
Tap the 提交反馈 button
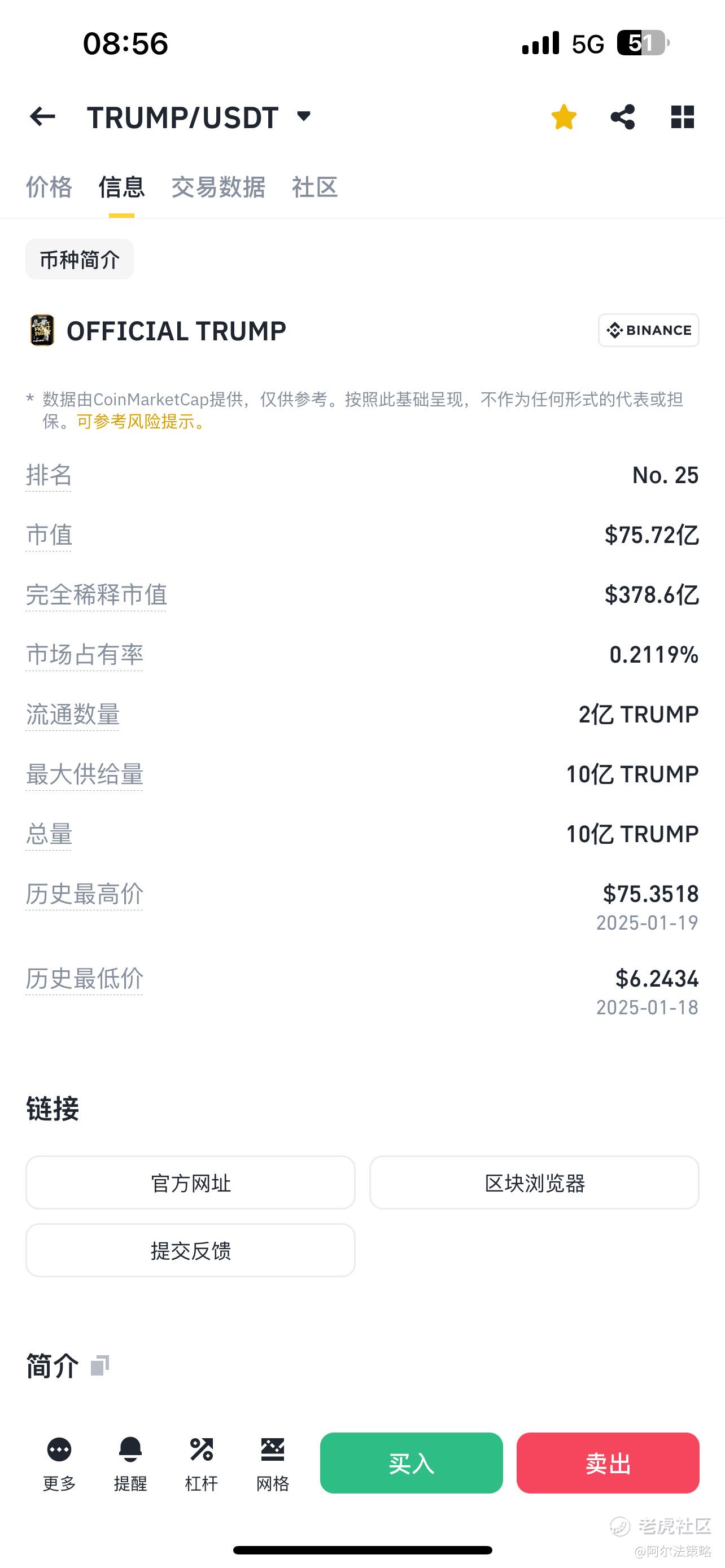(190, 1250)
